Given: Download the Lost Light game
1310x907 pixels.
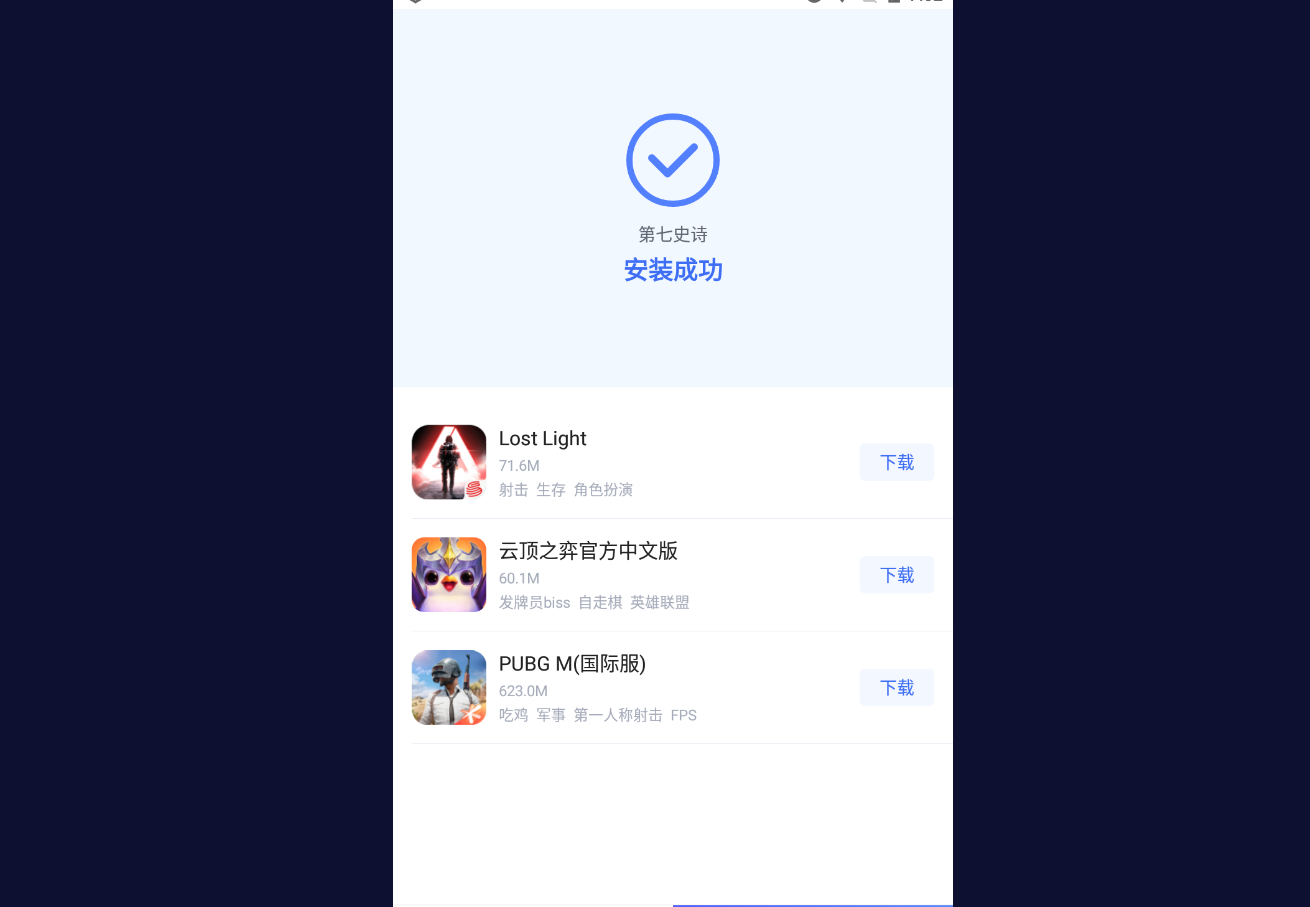Looking at the screenshot, I should pyautogui.click(x=896, y=462).
